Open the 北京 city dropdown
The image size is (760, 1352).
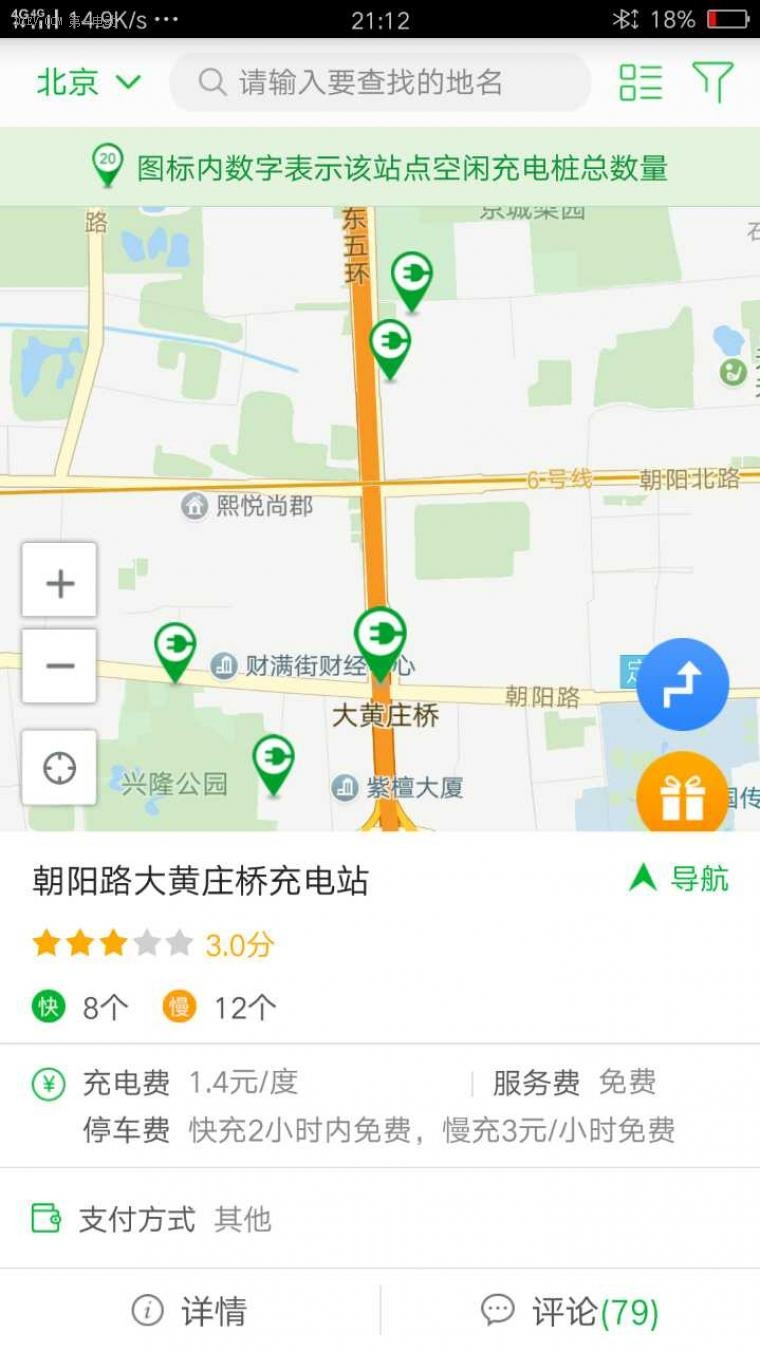tap(88, 82)
